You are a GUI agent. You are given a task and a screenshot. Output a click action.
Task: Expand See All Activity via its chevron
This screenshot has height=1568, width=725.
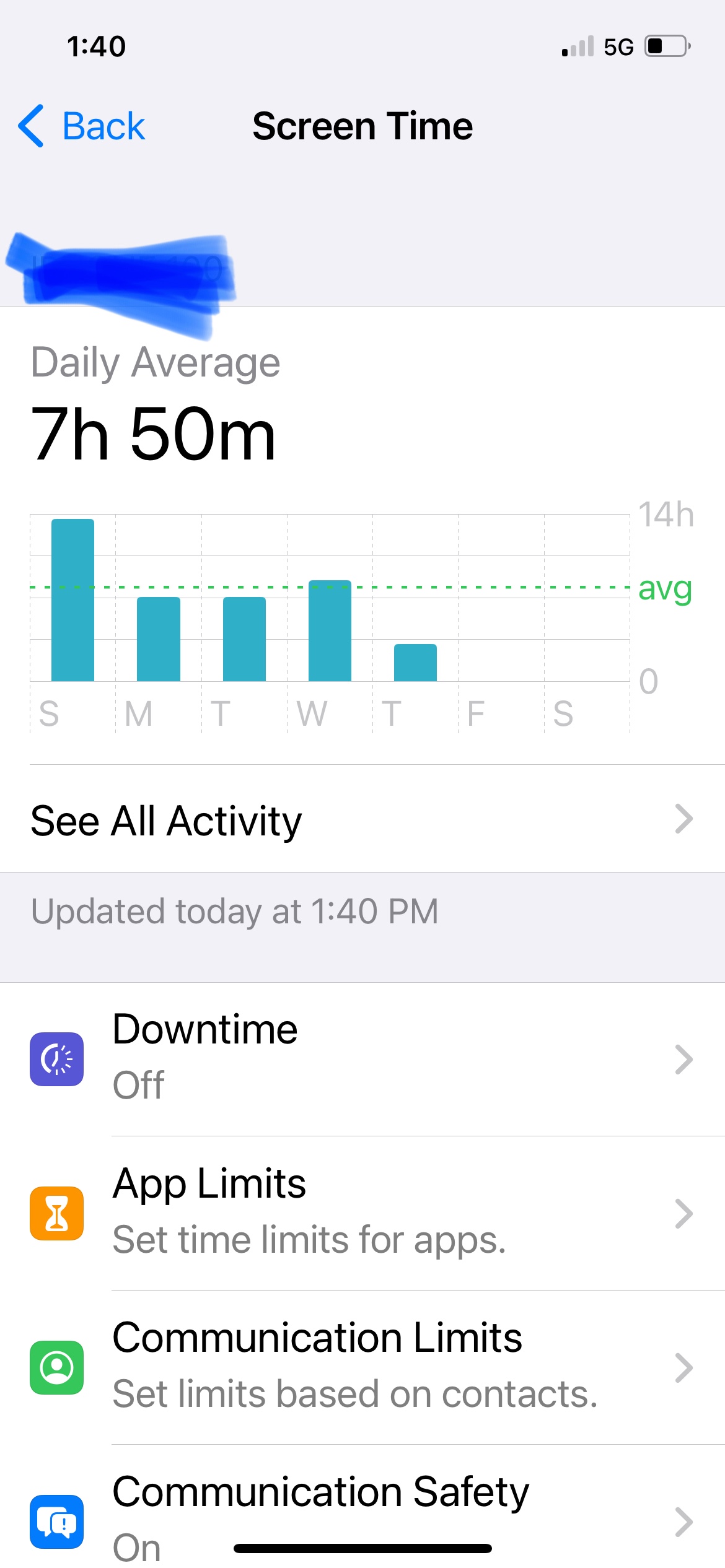click(682, 820)
